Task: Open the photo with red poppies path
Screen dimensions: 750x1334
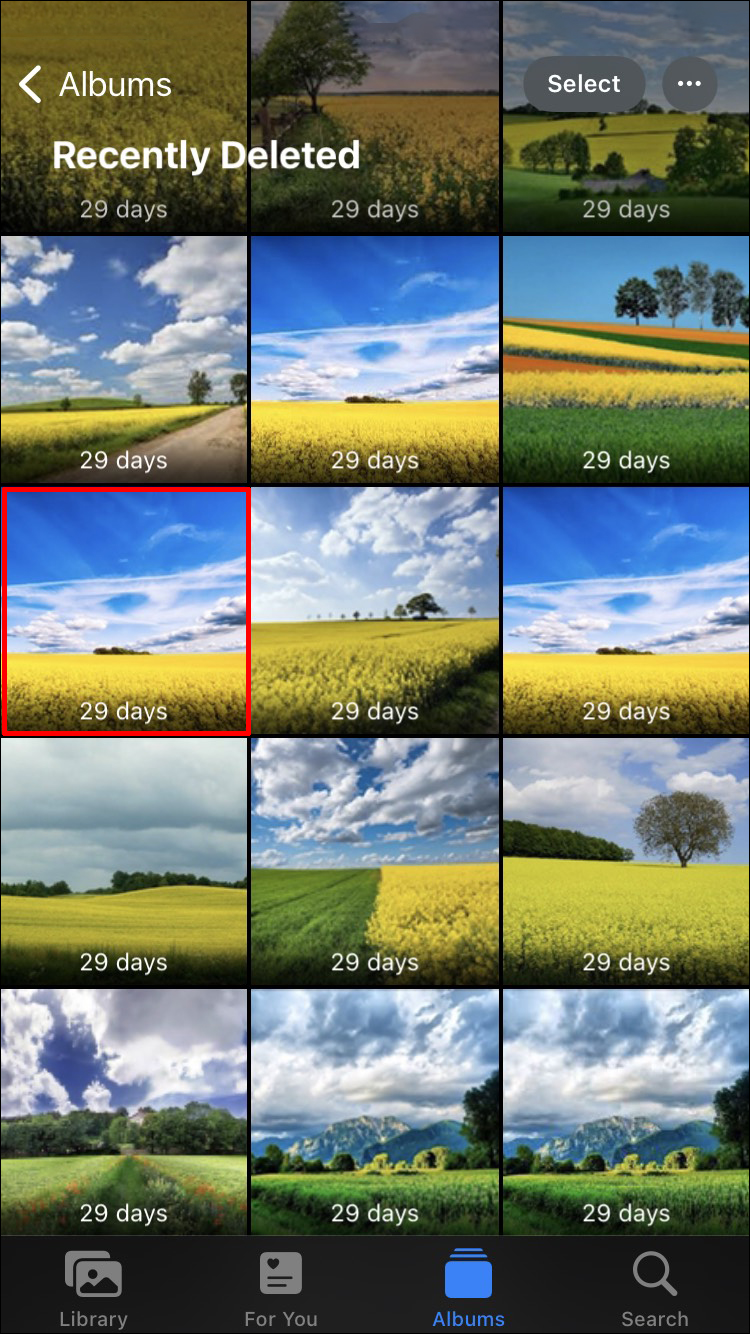Action: pyautogui.click(x=124, y=1110)
